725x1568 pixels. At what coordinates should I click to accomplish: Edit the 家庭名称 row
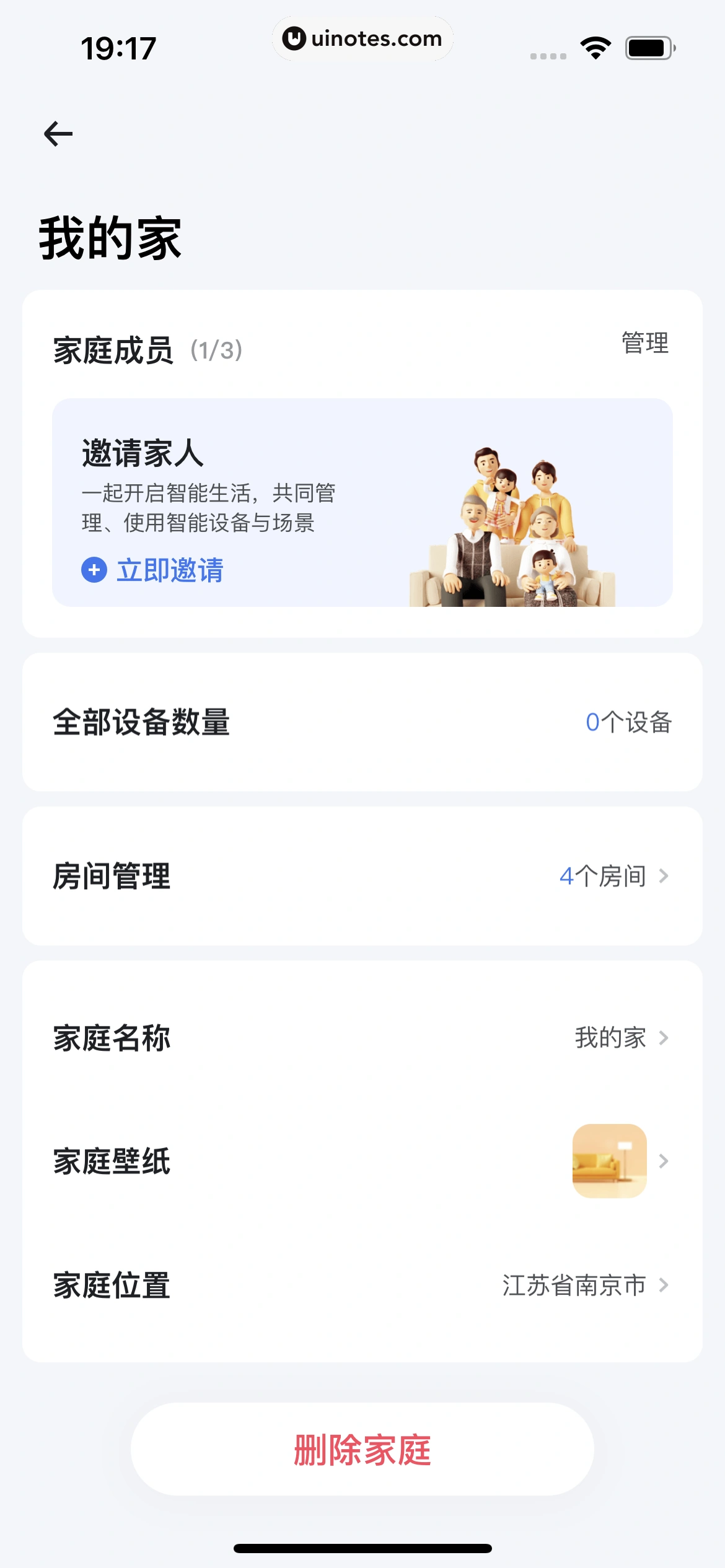pyautogui.click(x=362, y=1037)
